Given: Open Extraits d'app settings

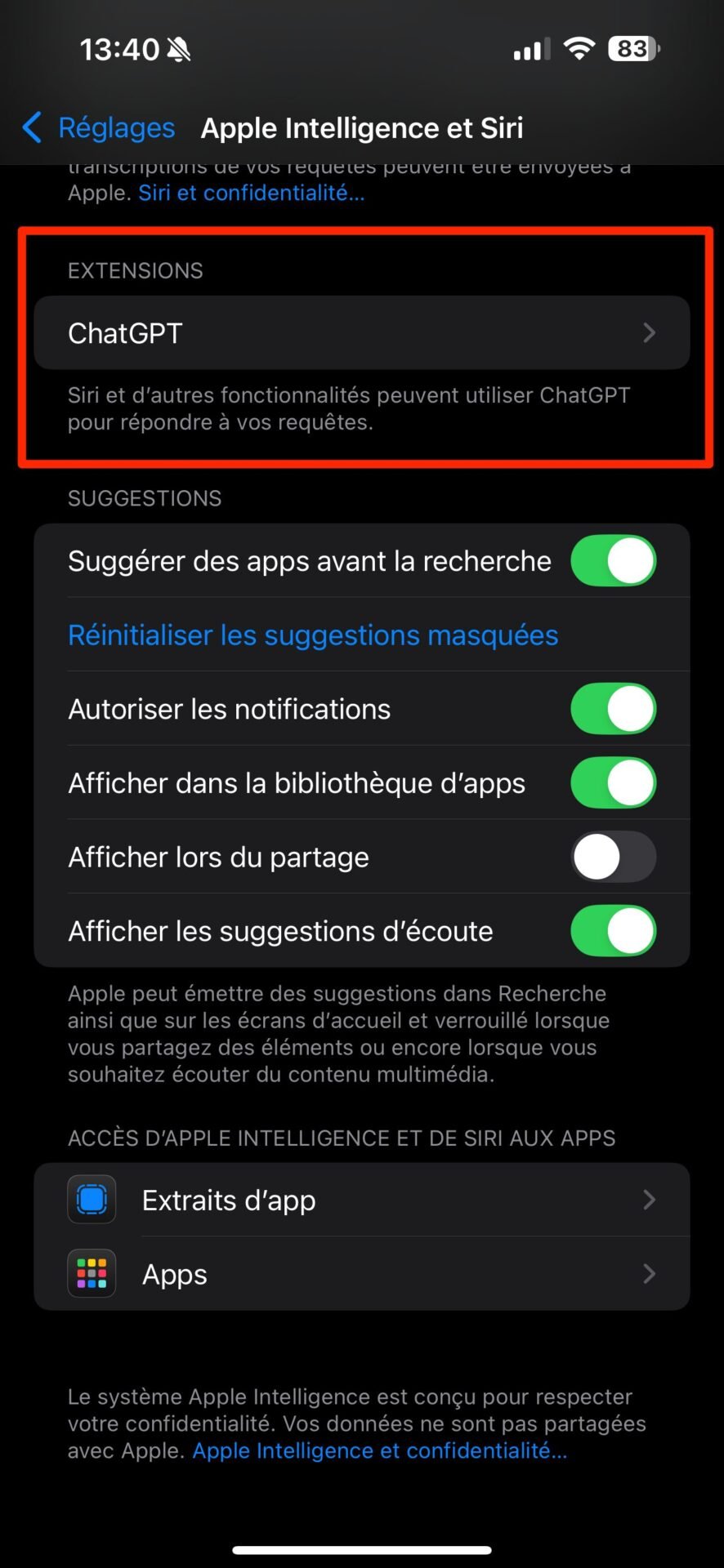Looking at the screenshot, I should click(362, 1200).
